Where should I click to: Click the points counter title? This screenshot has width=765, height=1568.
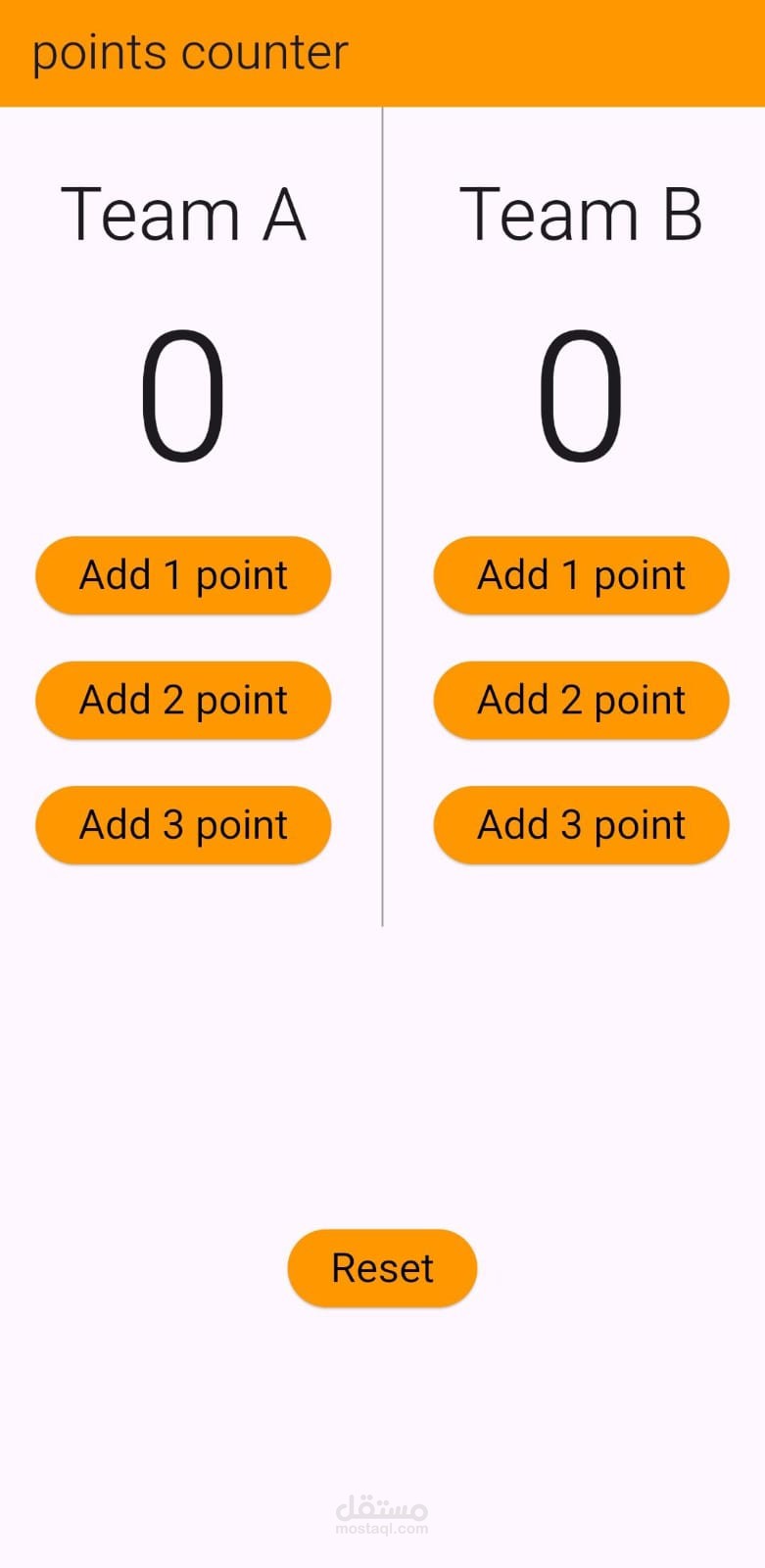click(189, 51)
